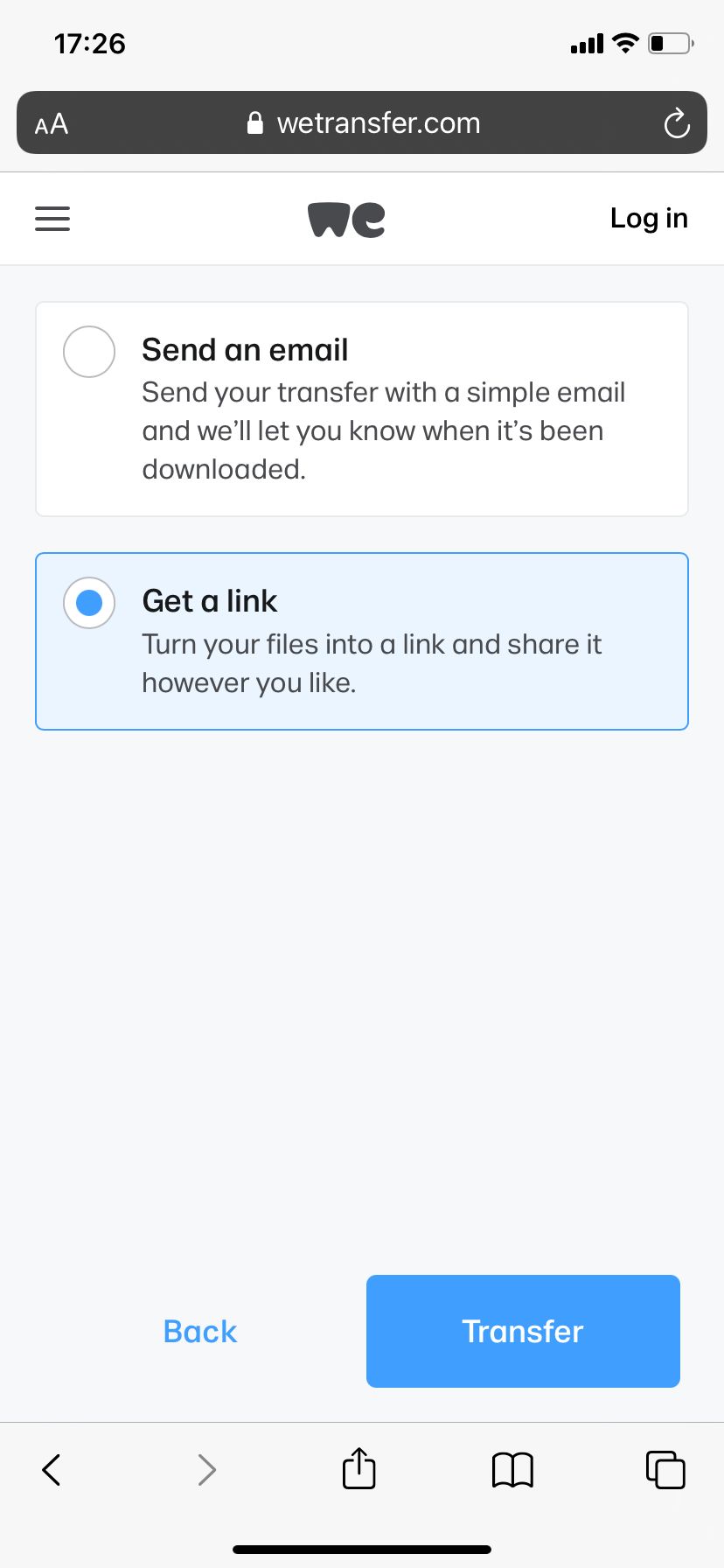
Task: Tap the wetransfer.com address bar
Action: (x=362, y=122)
